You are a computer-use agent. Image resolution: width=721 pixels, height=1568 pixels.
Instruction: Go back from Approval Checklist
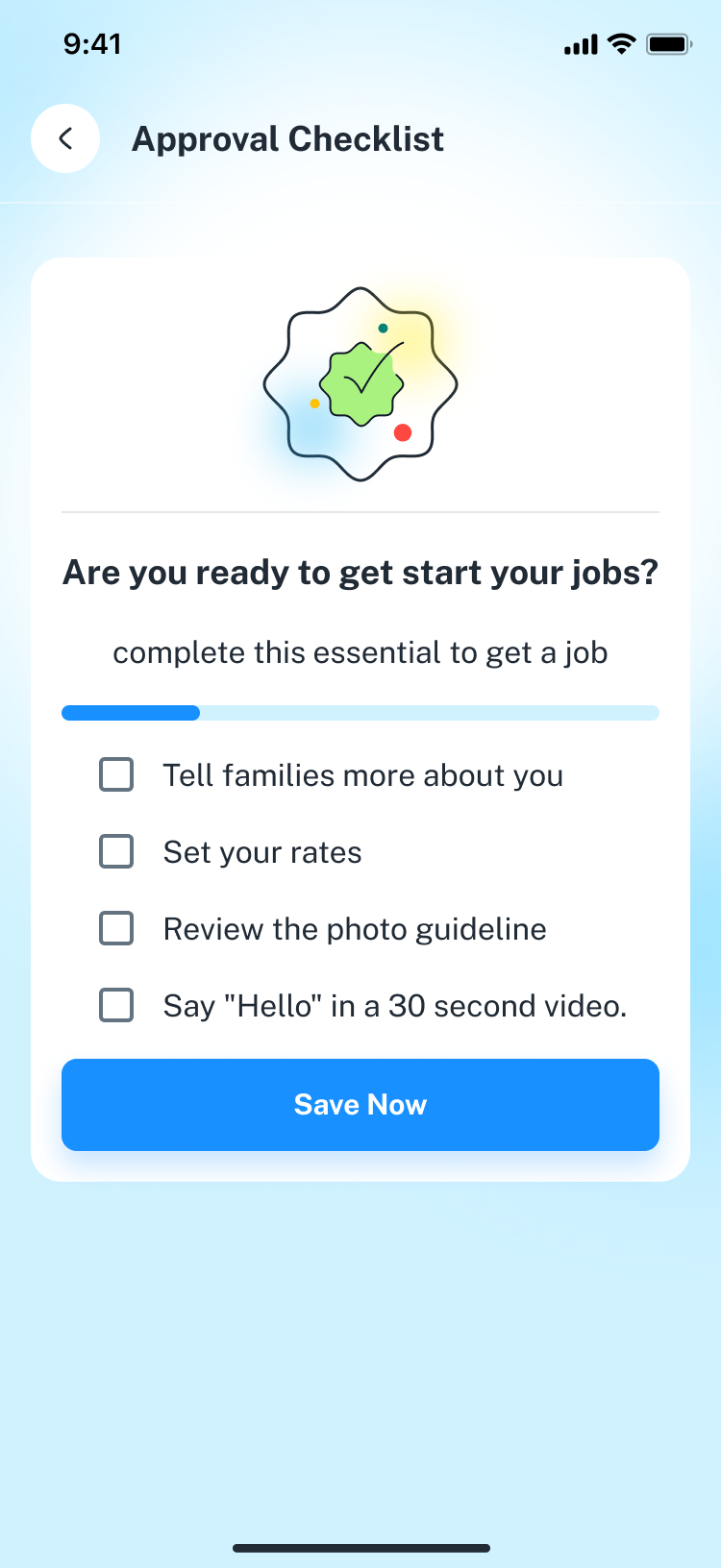click(x=65, y=138)
